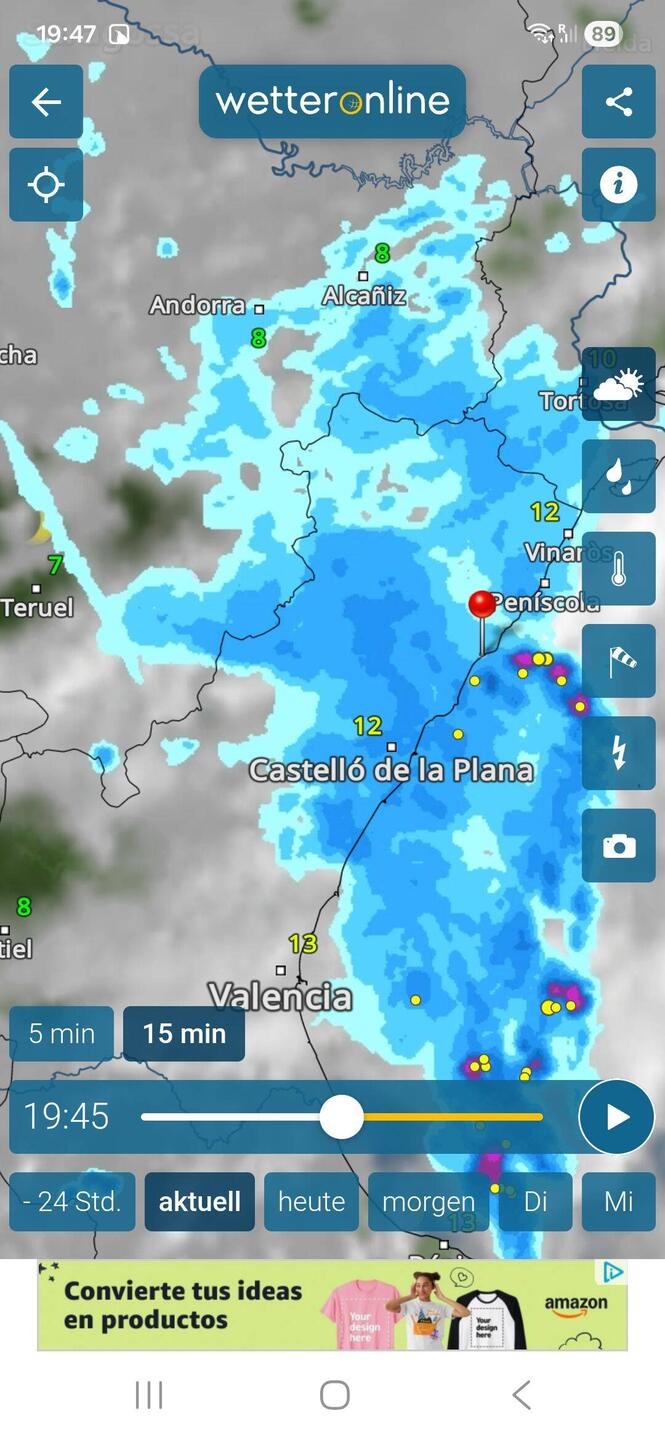Go back using the arrow button
Image resolution: width=665 pixels, height=1440 pixels.
point(46,102)
